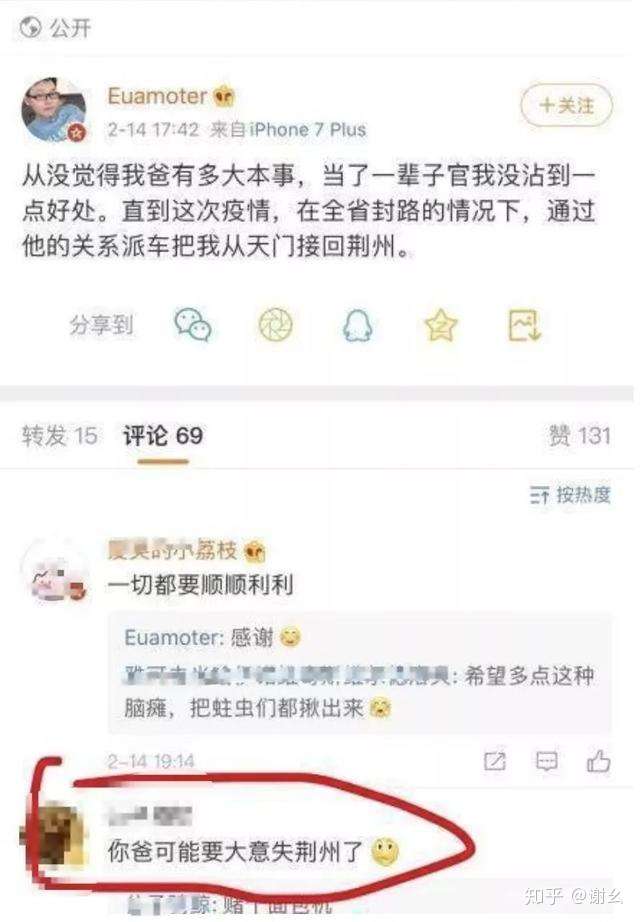Viewport: 640px width, 922px height.
Task: Reply to the comment '一切都要顺顺利利'
Action: coord(546,762)
